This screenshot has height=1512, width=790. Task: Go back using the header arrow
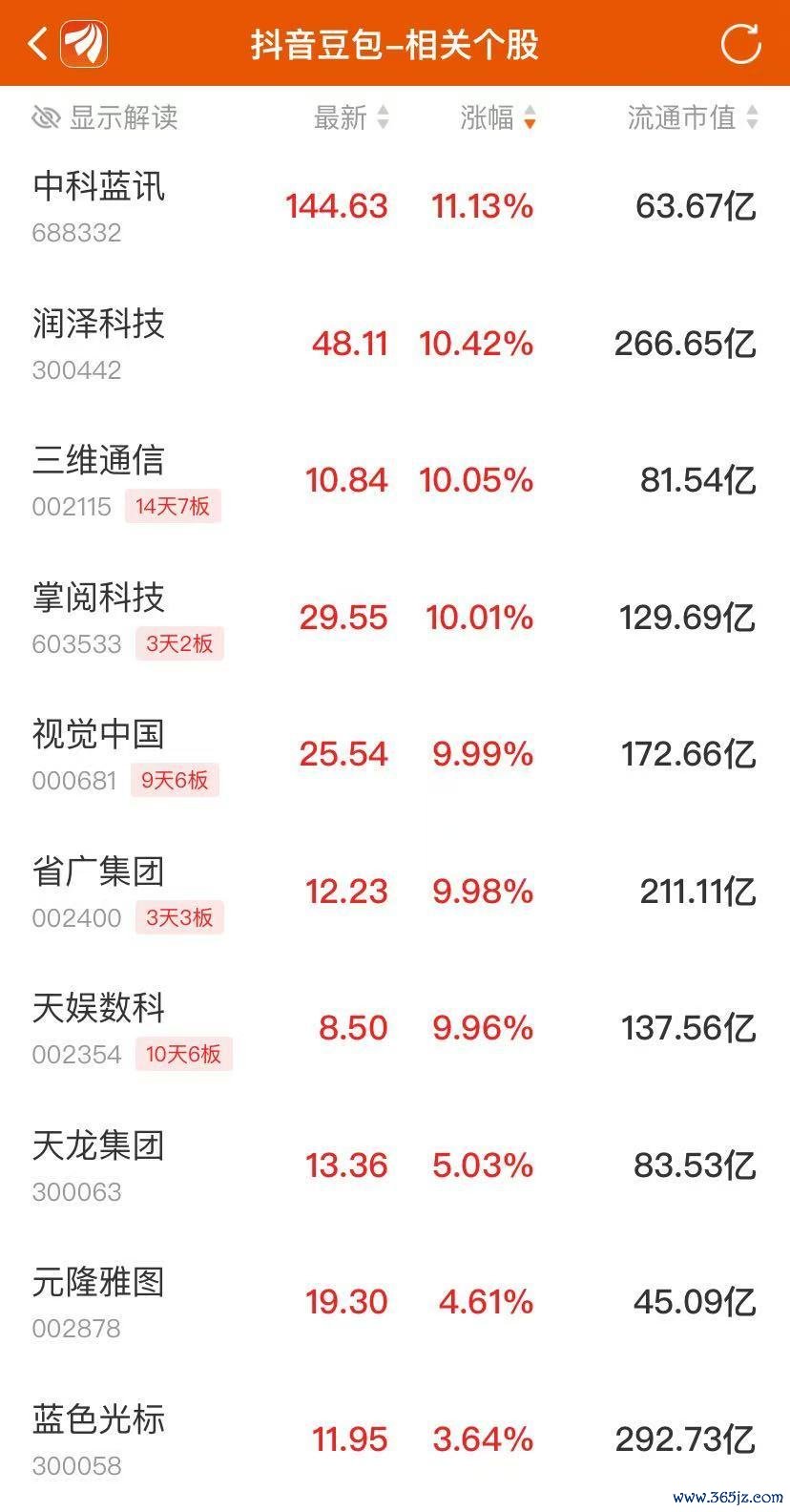[x=37, y=44]
